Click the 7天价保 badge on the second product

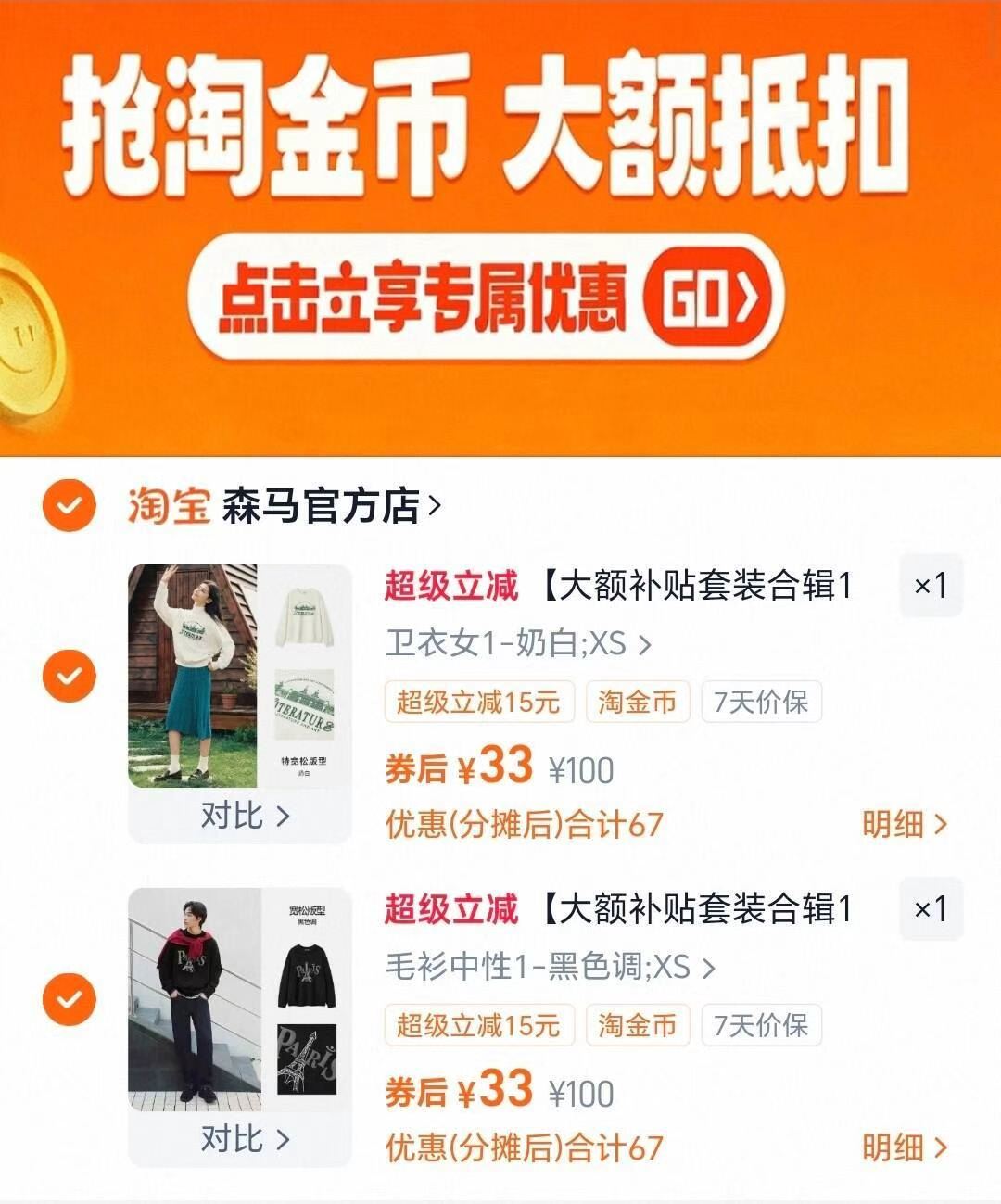point(761,1026)
